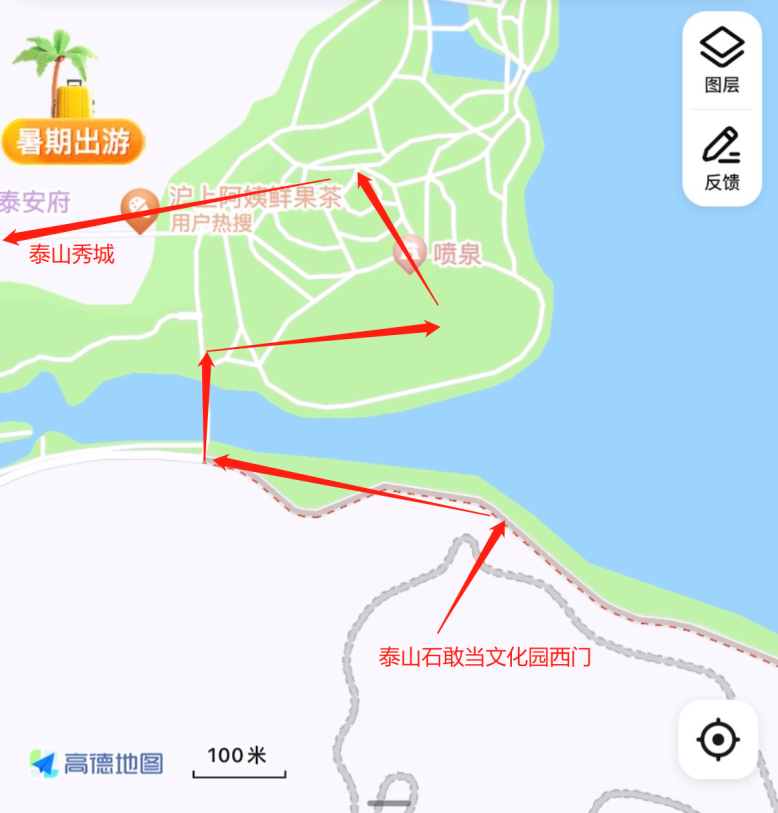Open the 图层 map layers panel
Screen dimensions: 778x813
point(722,59)
